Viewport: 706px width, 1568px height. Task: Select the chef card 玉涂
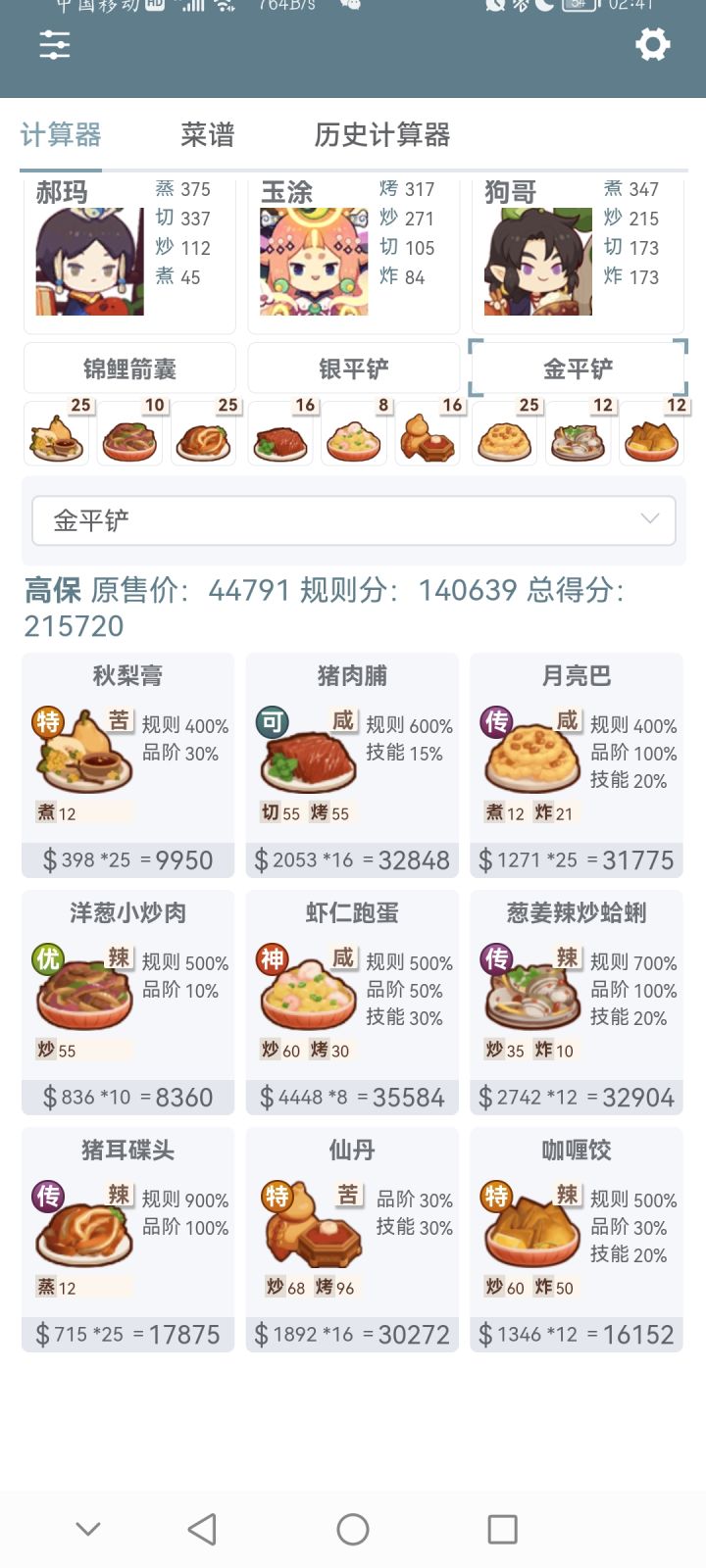tap(353, 253)
